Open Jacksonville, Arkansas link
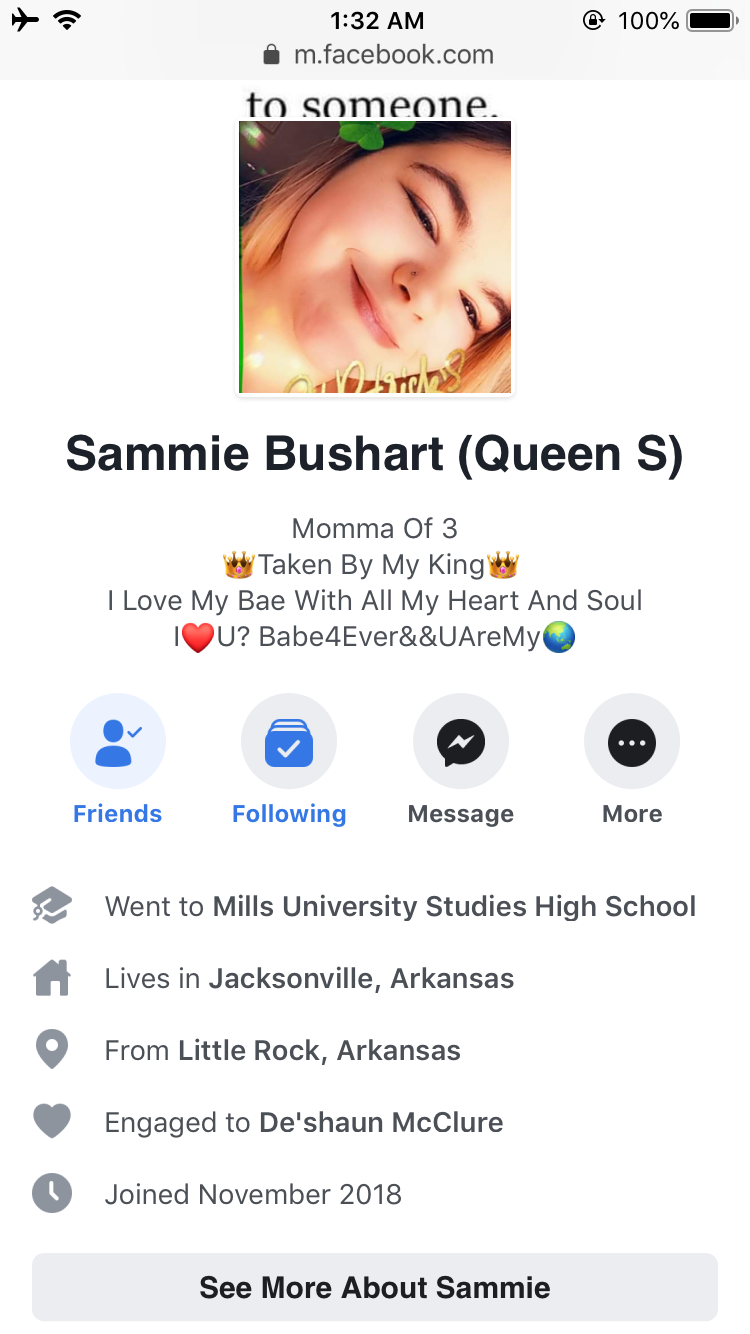The width and height of the screenshot is (750, 1334). 361,978
